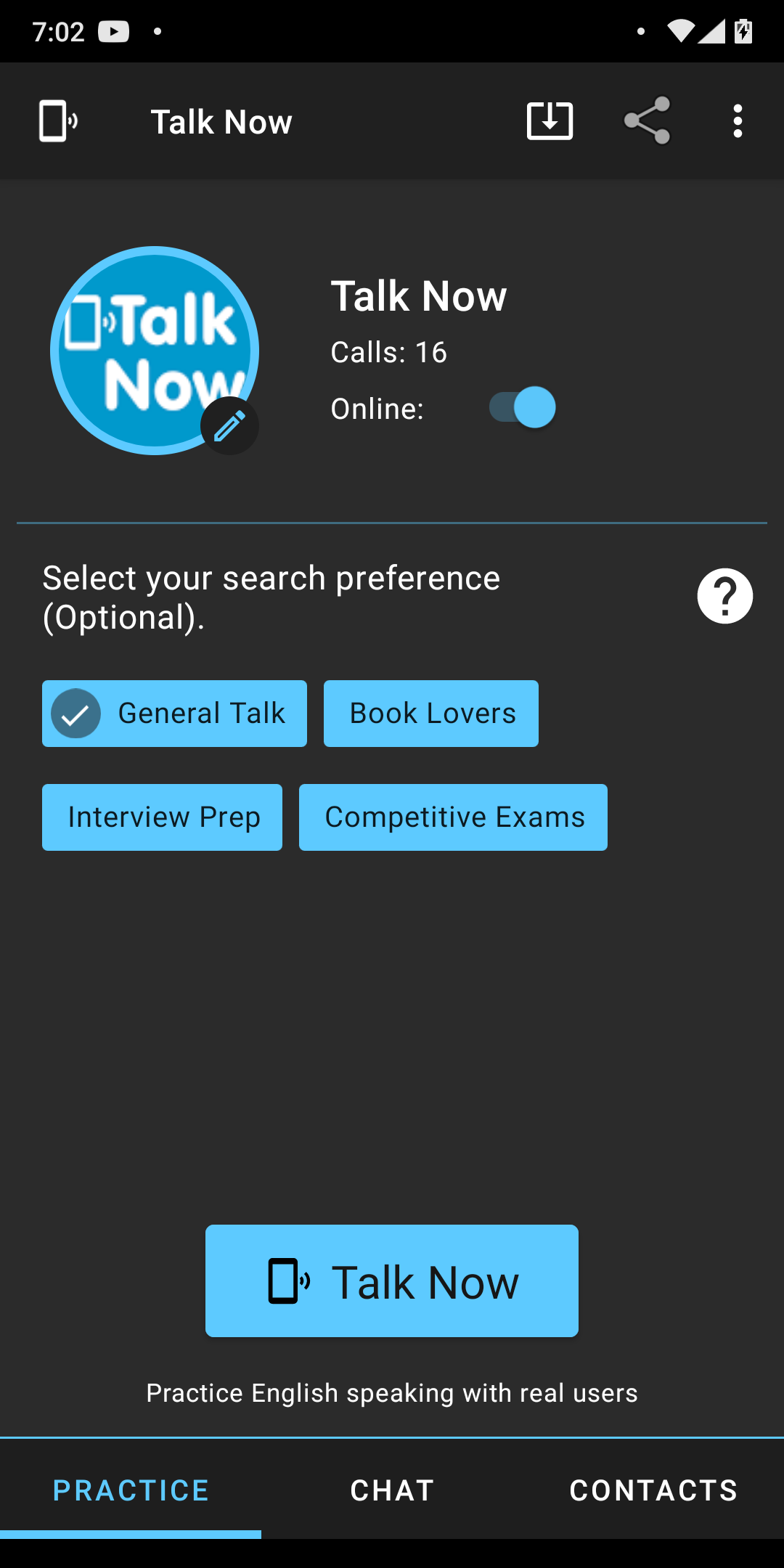Choose Interview Prep preference

click(162, 817)
